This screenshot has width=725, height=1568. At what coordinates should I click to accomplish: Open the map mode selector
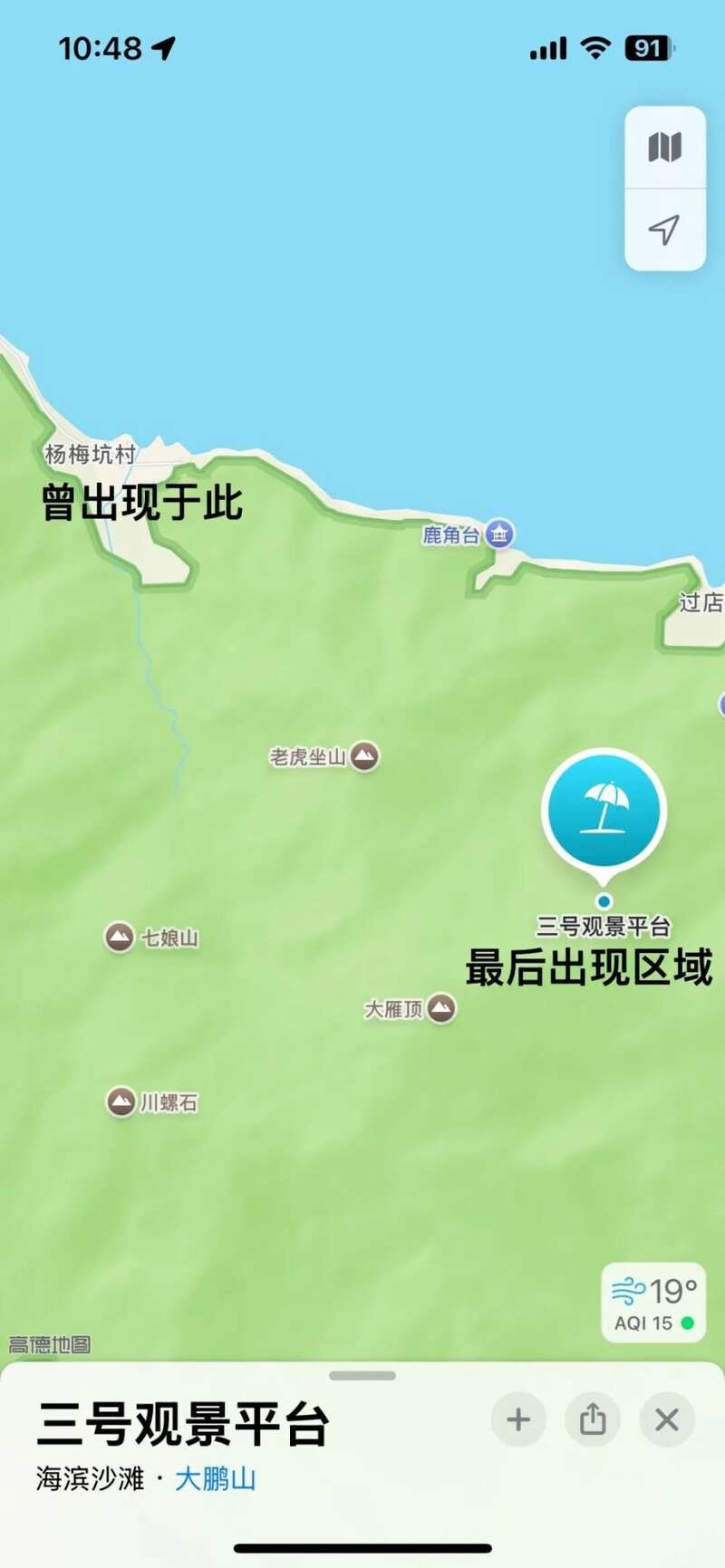(x=664, y=147)
